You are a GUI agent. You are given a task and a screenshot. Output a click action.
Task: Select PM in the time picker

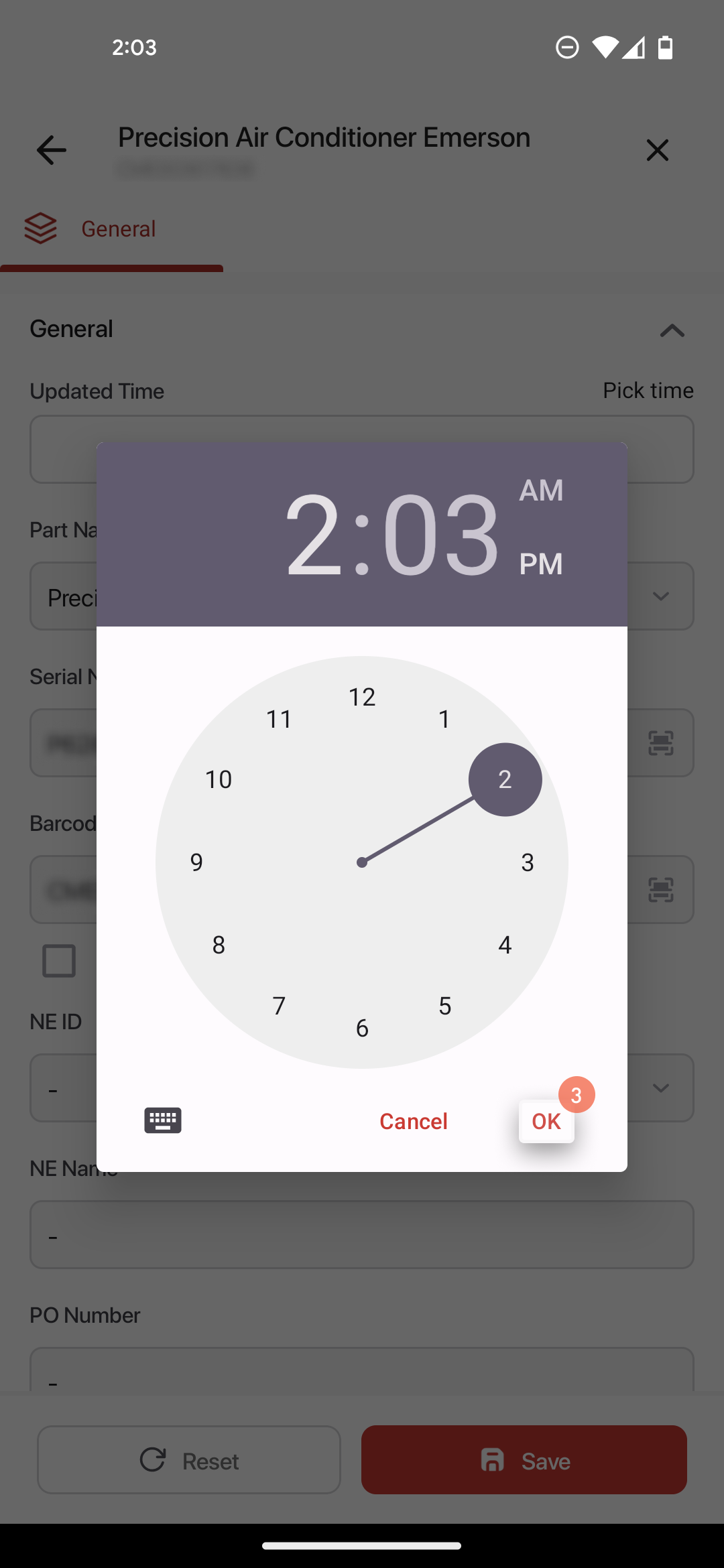[x=541, y=564]
